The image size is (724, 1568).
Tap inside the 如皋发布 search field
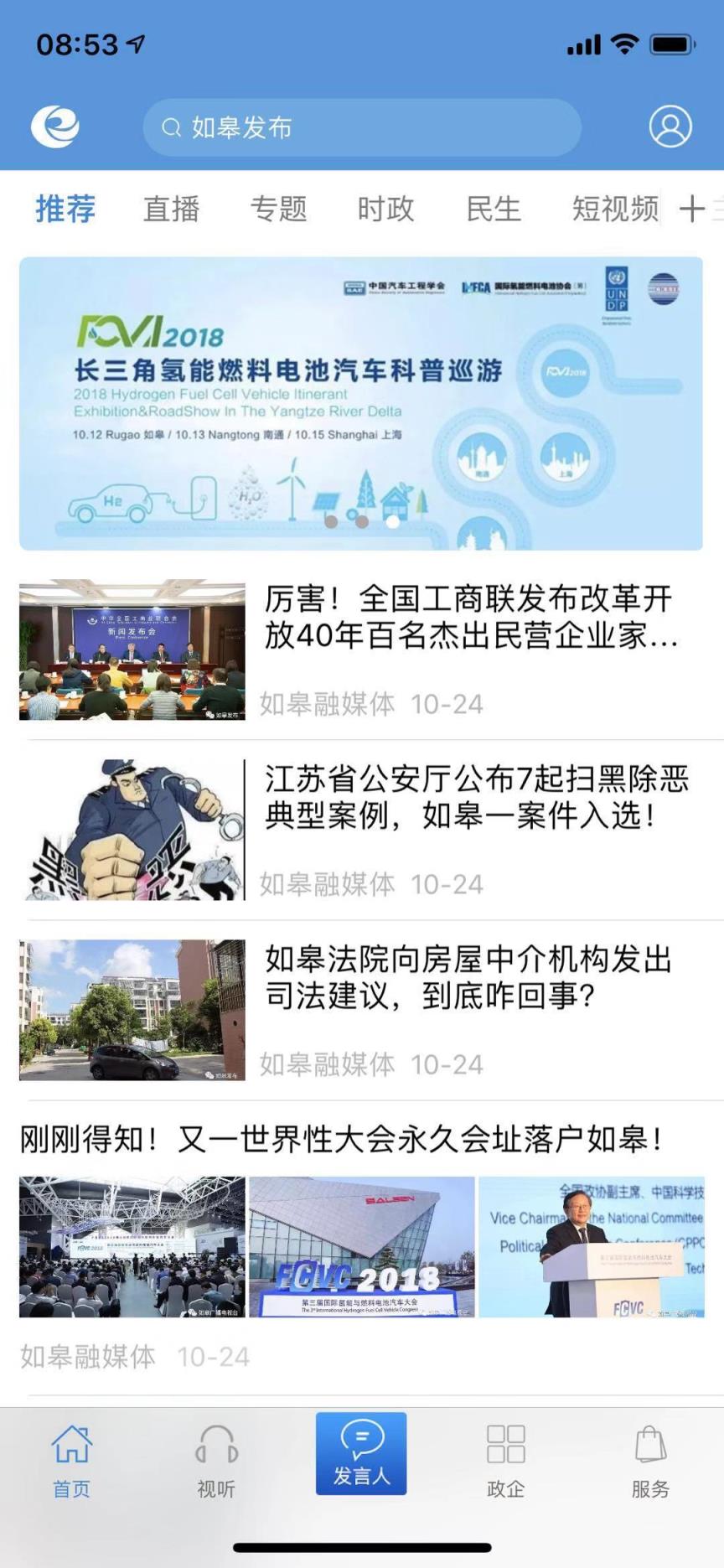pyautogui.click(x=360, y=127)
